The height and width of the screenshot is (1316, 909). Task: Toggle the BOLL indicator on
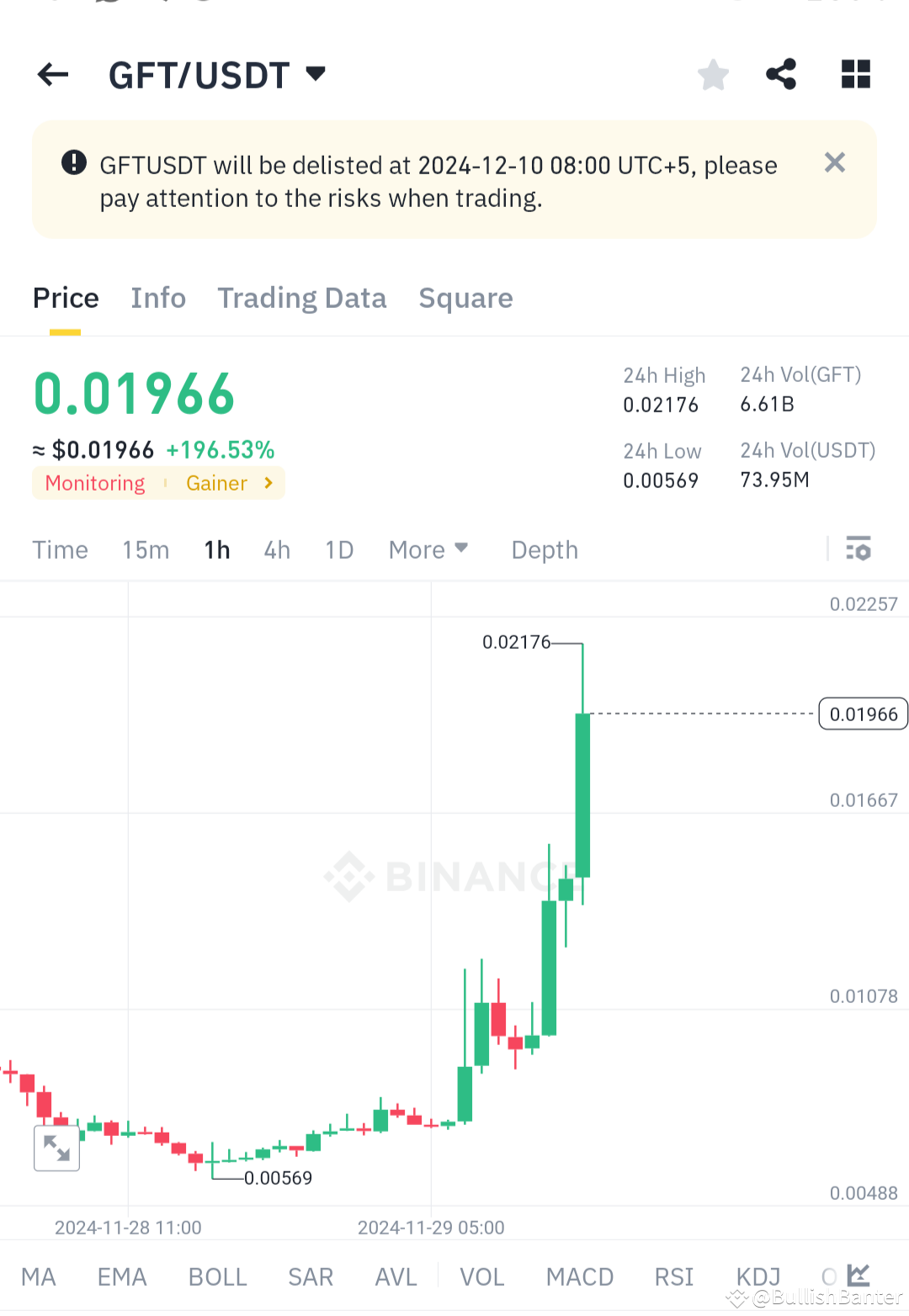pos(217,1276)
